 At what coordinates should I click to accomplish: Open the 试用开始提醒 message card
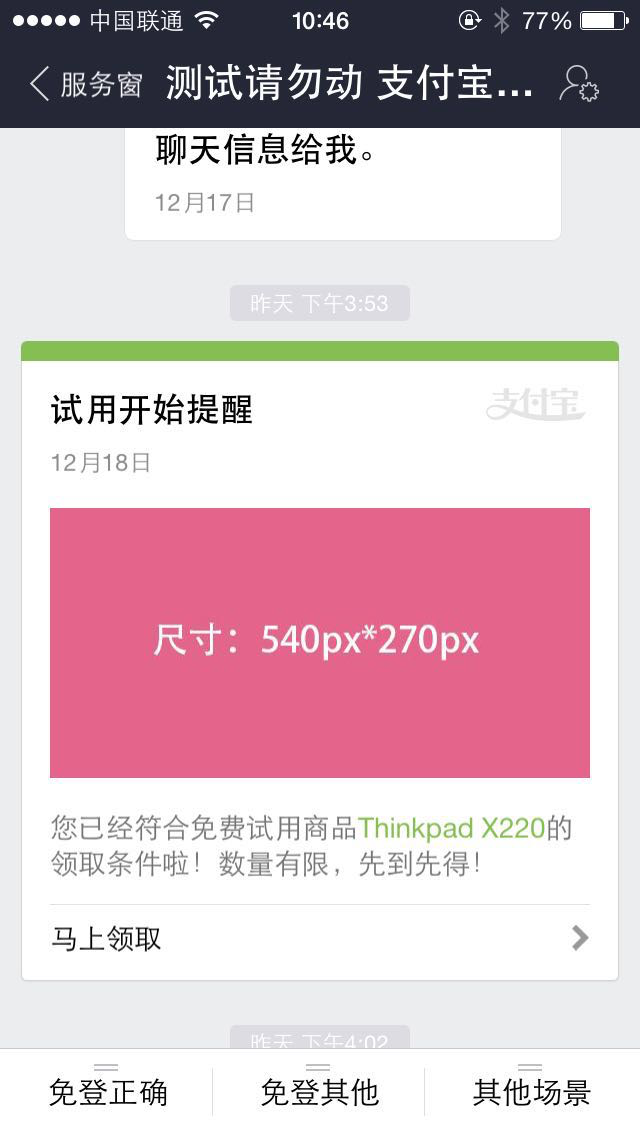tap(320, 660)
